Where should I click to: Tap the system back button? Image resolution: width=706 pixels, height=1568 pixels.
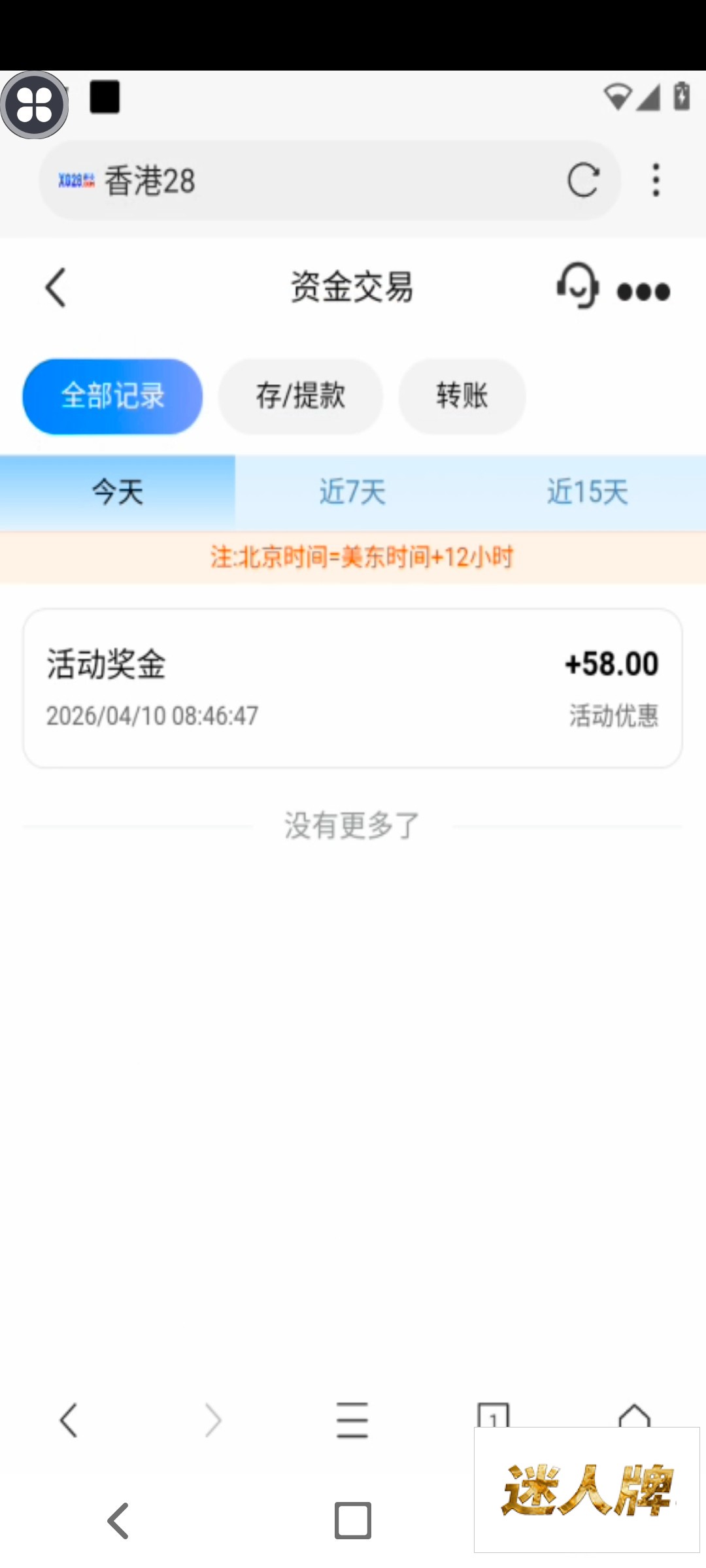click(x=118, y=1520)
